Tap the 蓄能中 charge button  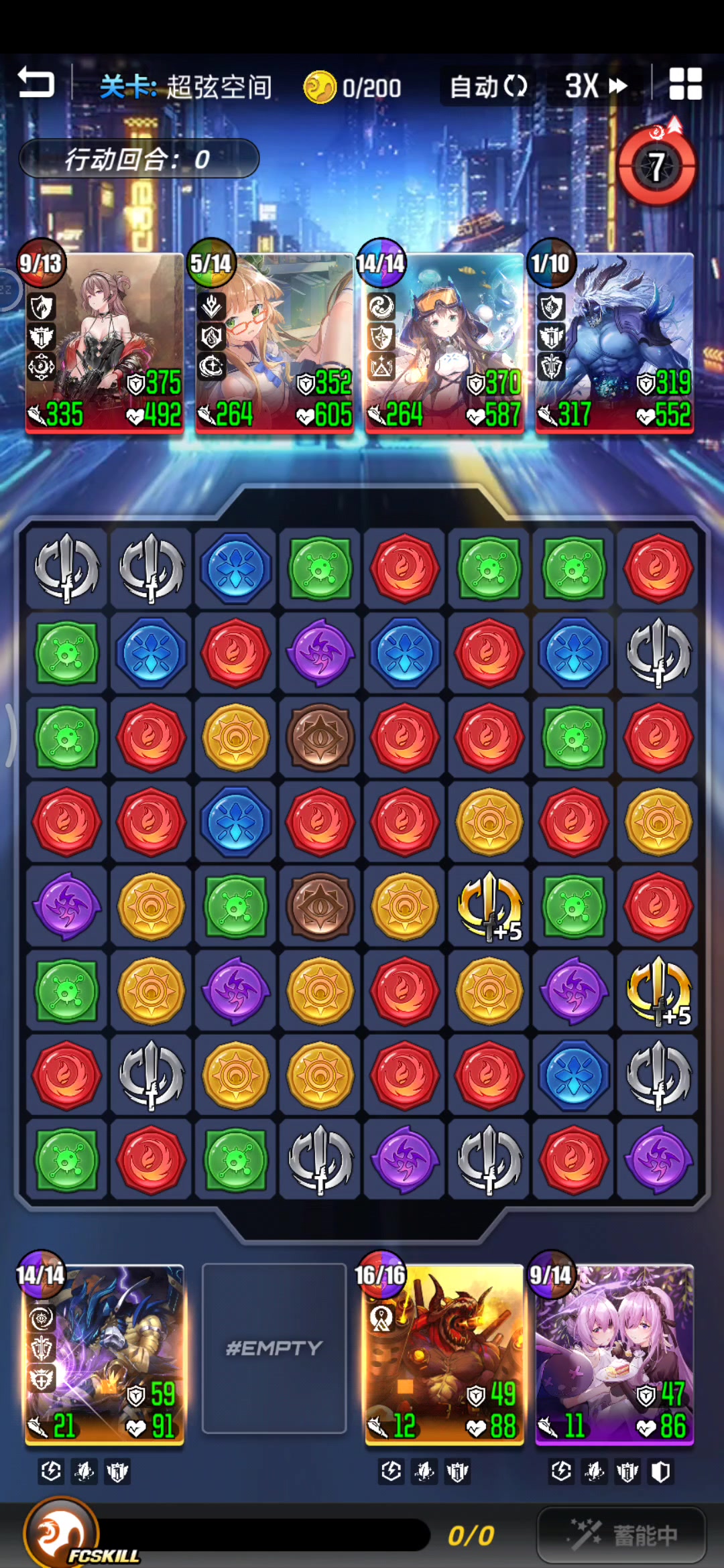621,1534
